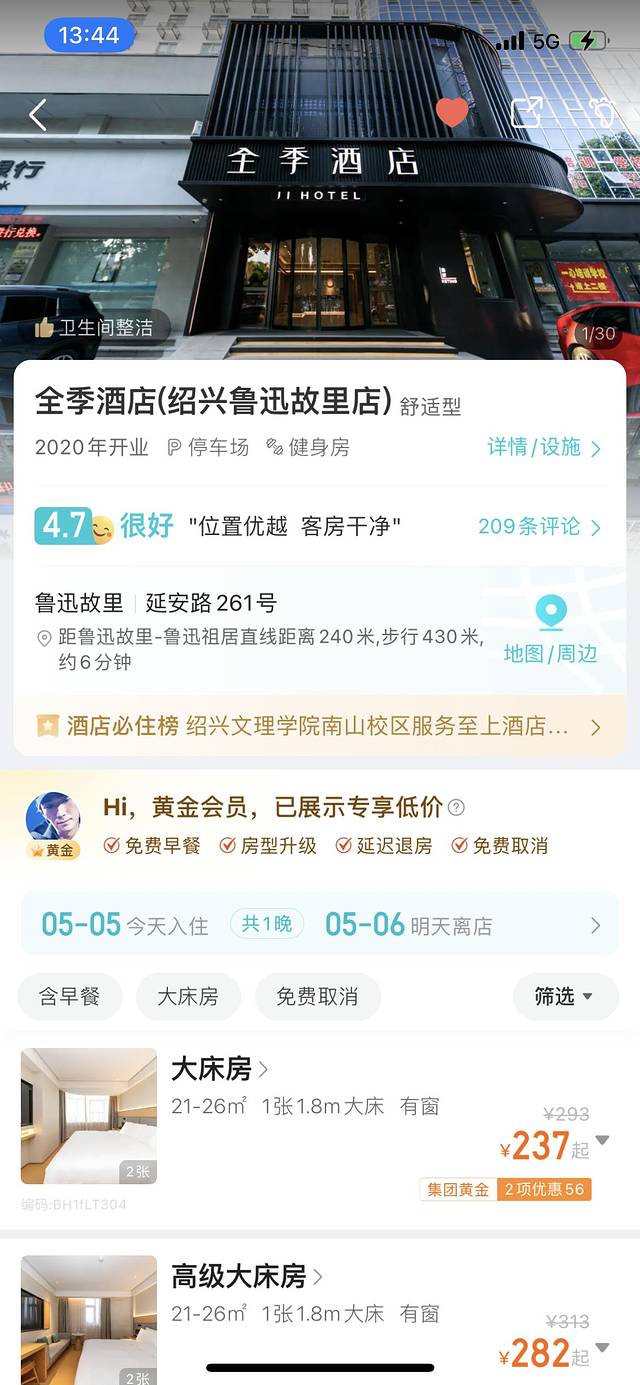Viewport: 640px width, 1385px height.
Task: Open the footprint browsing history icon
Action: [x=603, y=113]
